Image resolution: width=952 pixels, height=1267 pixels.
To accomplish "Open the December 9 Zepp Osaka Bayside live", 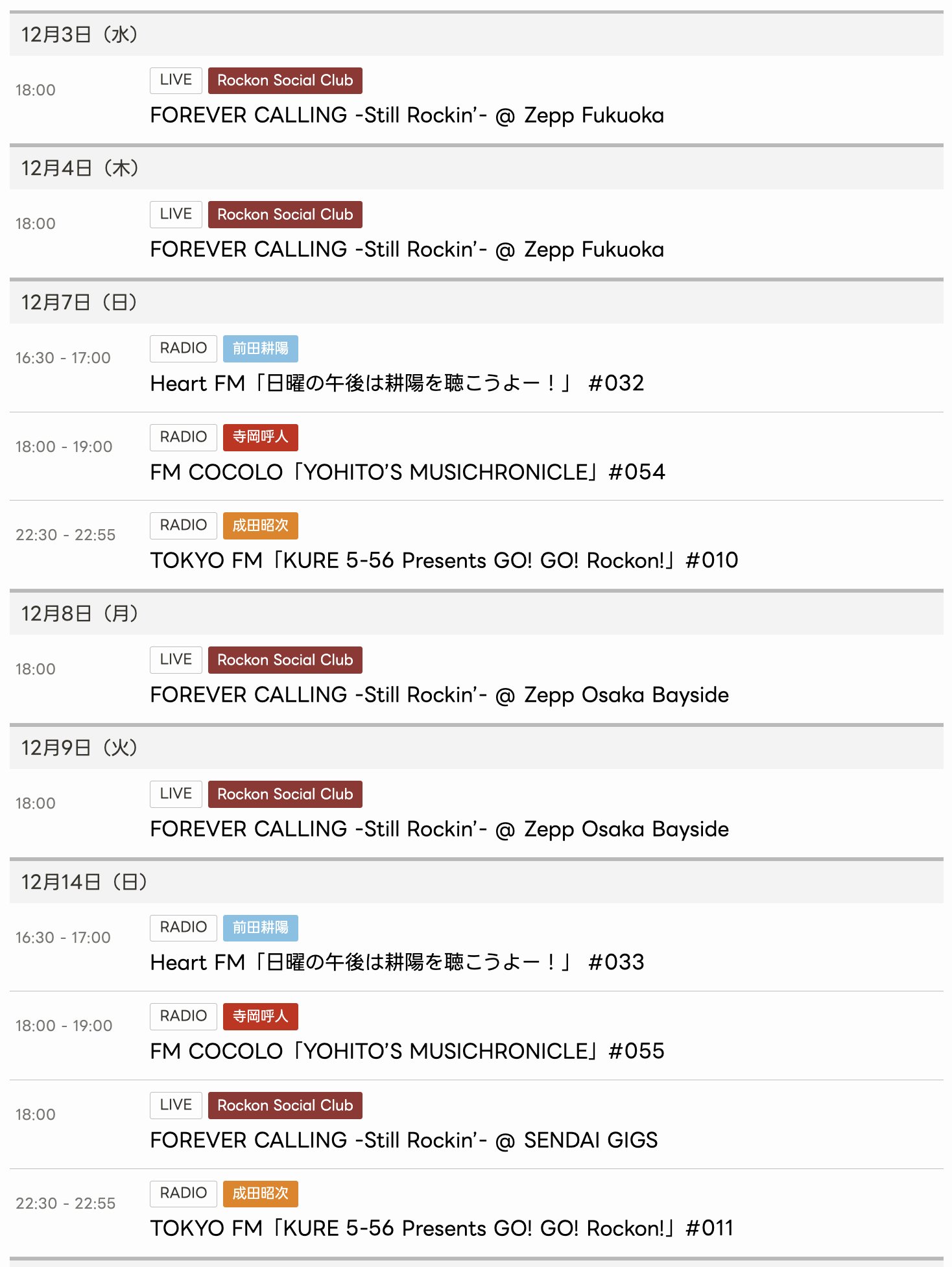I will click(x=439, y=829).
